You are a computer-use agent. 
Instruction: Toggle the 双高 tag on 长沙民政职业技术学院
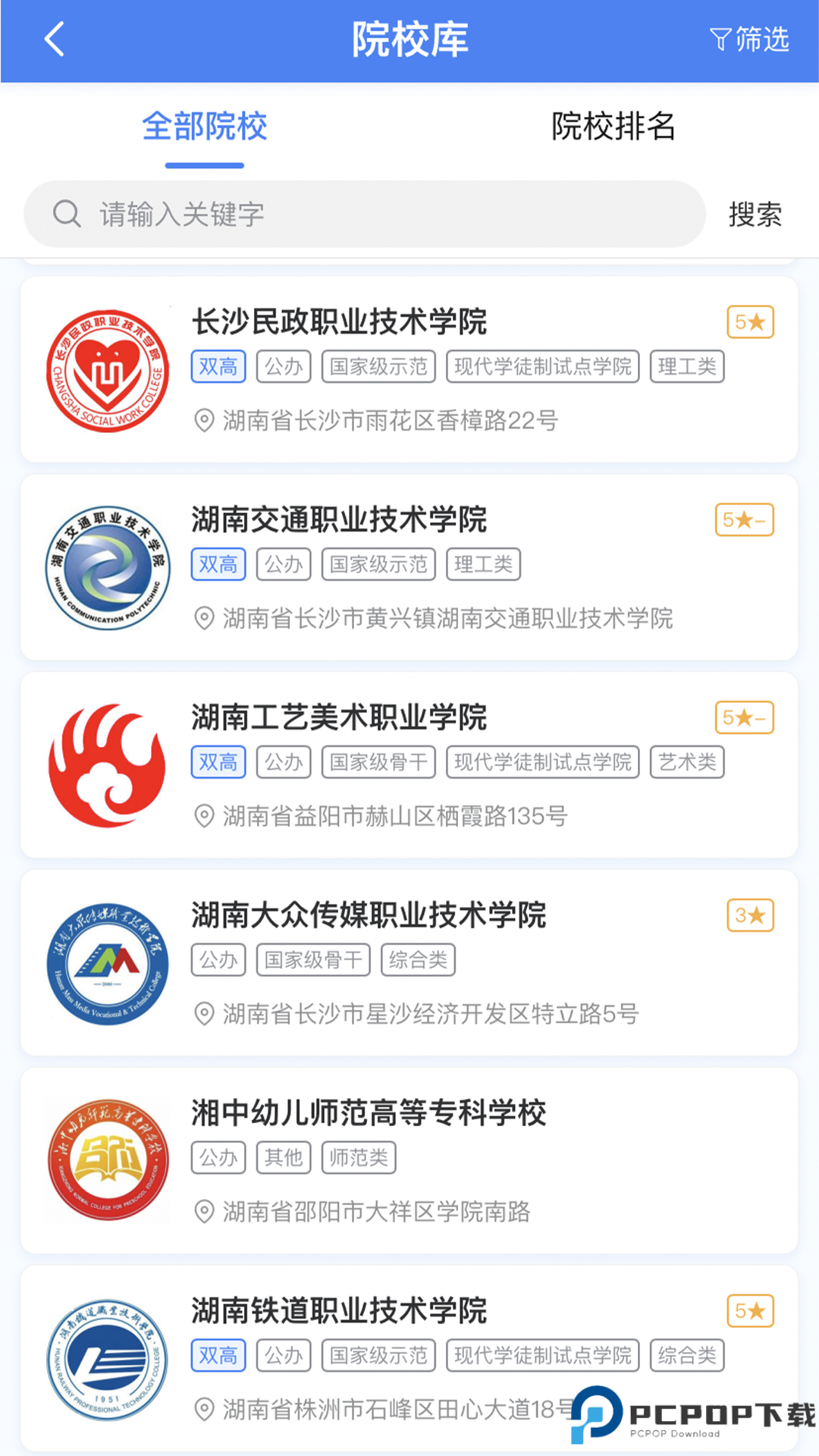point(218,367)
